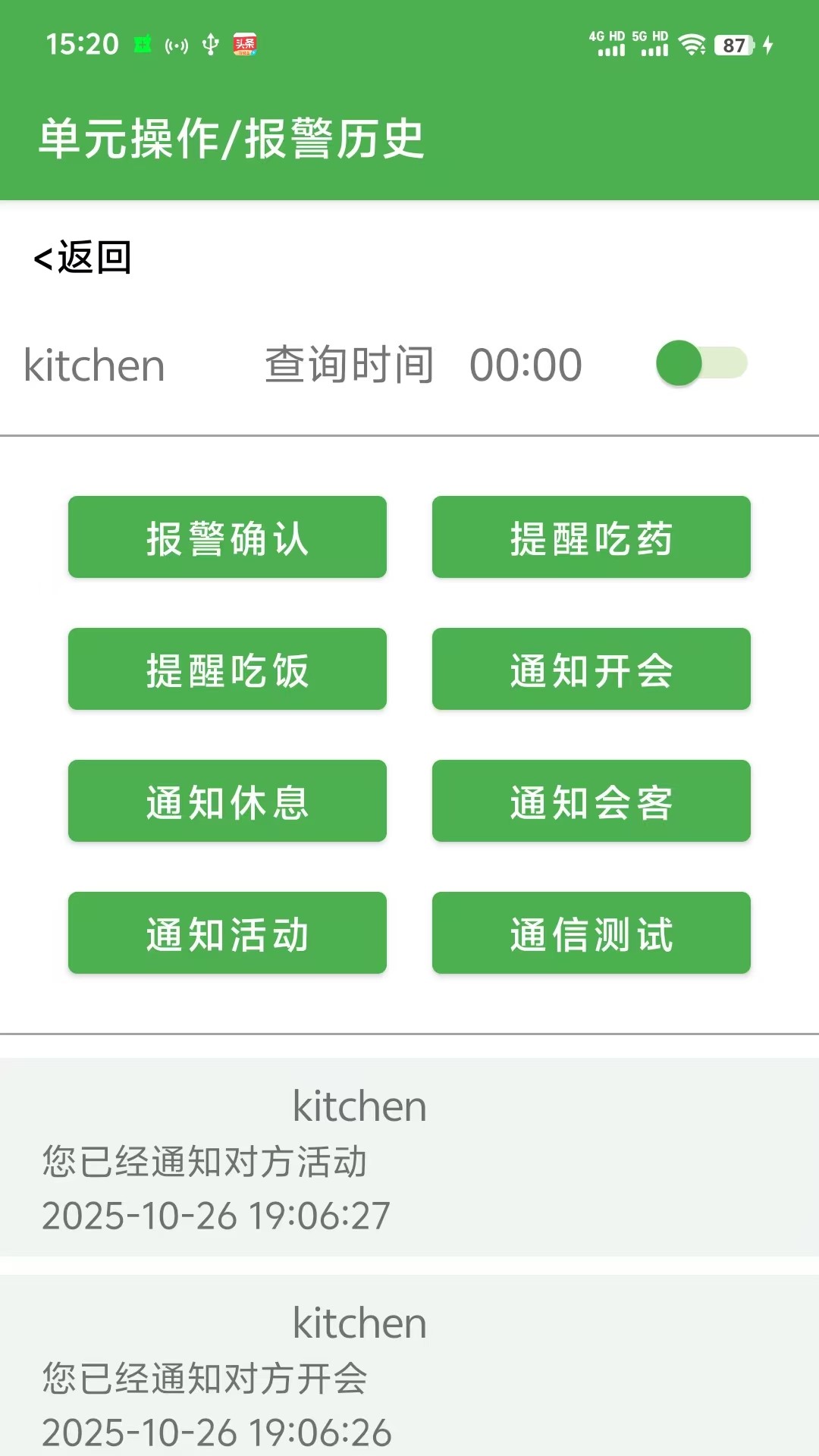Viewport: 819px width, 1456px height.
Task: Tap the Wi-Fi icon in the status bar
Action: click(692, 43)
